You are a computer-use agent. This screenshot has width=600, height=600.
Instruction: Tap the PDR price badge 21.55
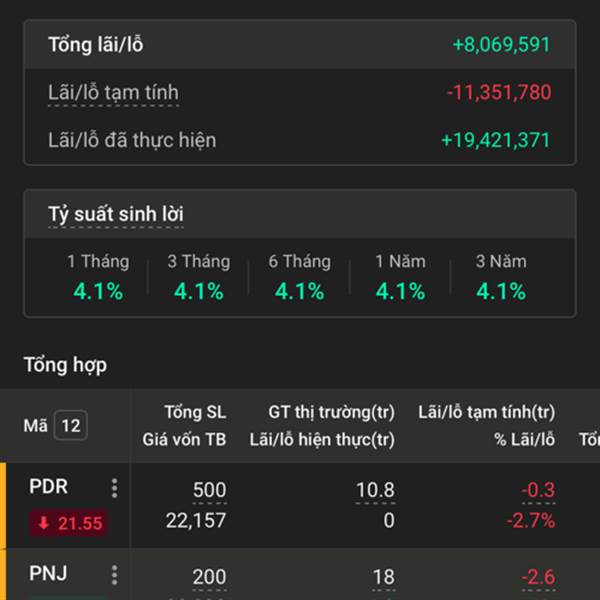[x=69, y=523]
